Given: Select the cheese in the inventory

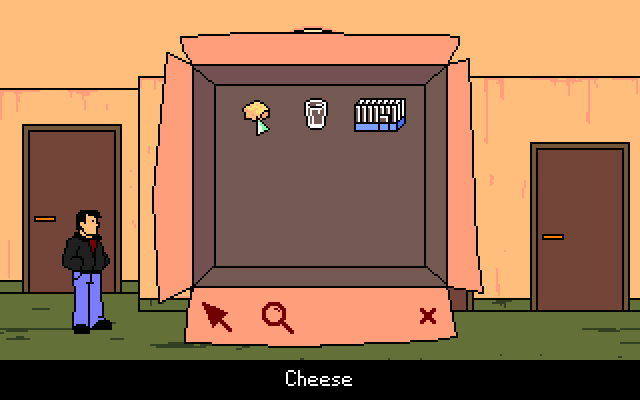Looking at the screenshot, I should tap(254, 113).
